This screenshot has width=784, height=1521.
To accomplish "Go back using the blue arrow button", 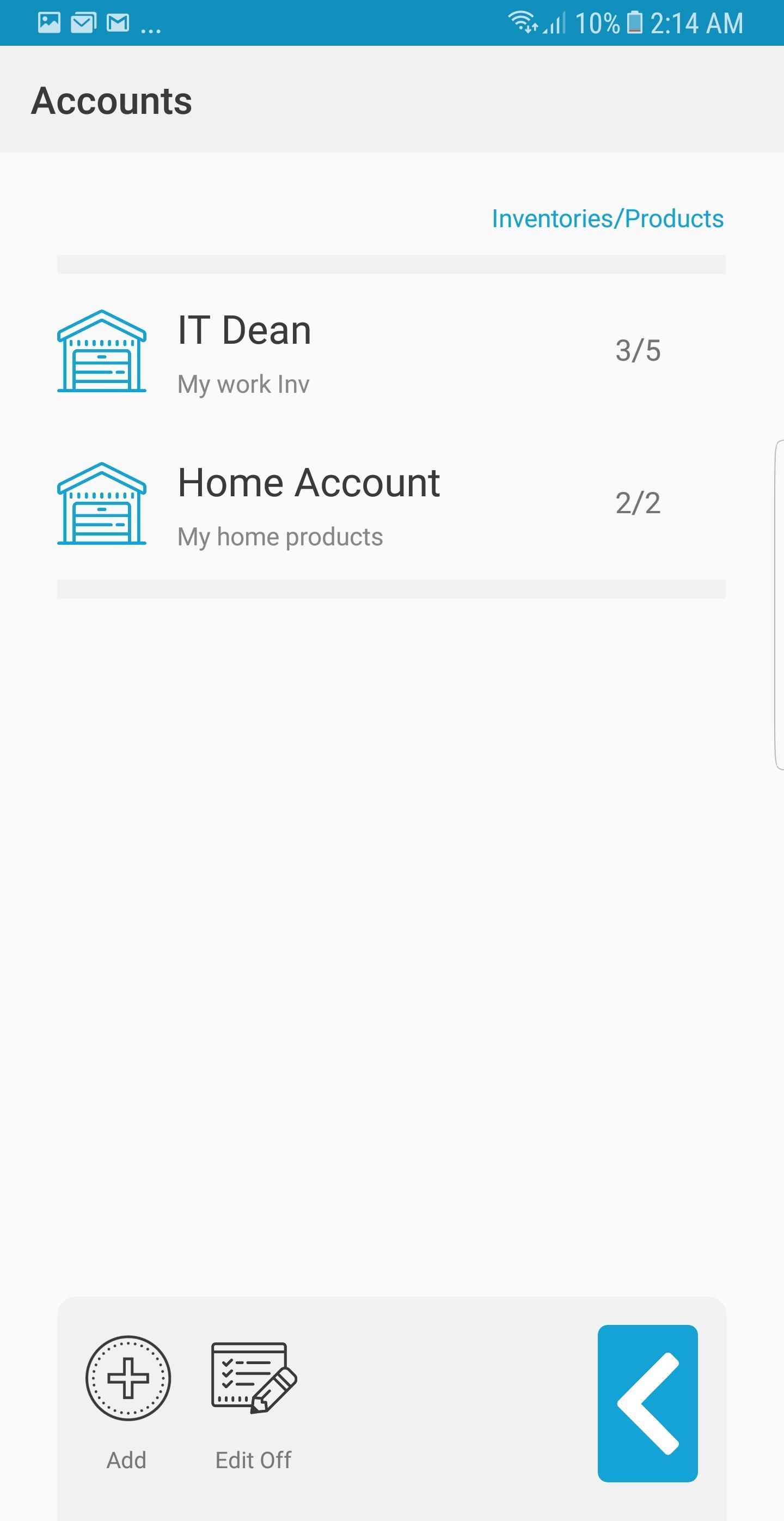I will 647,1403.
